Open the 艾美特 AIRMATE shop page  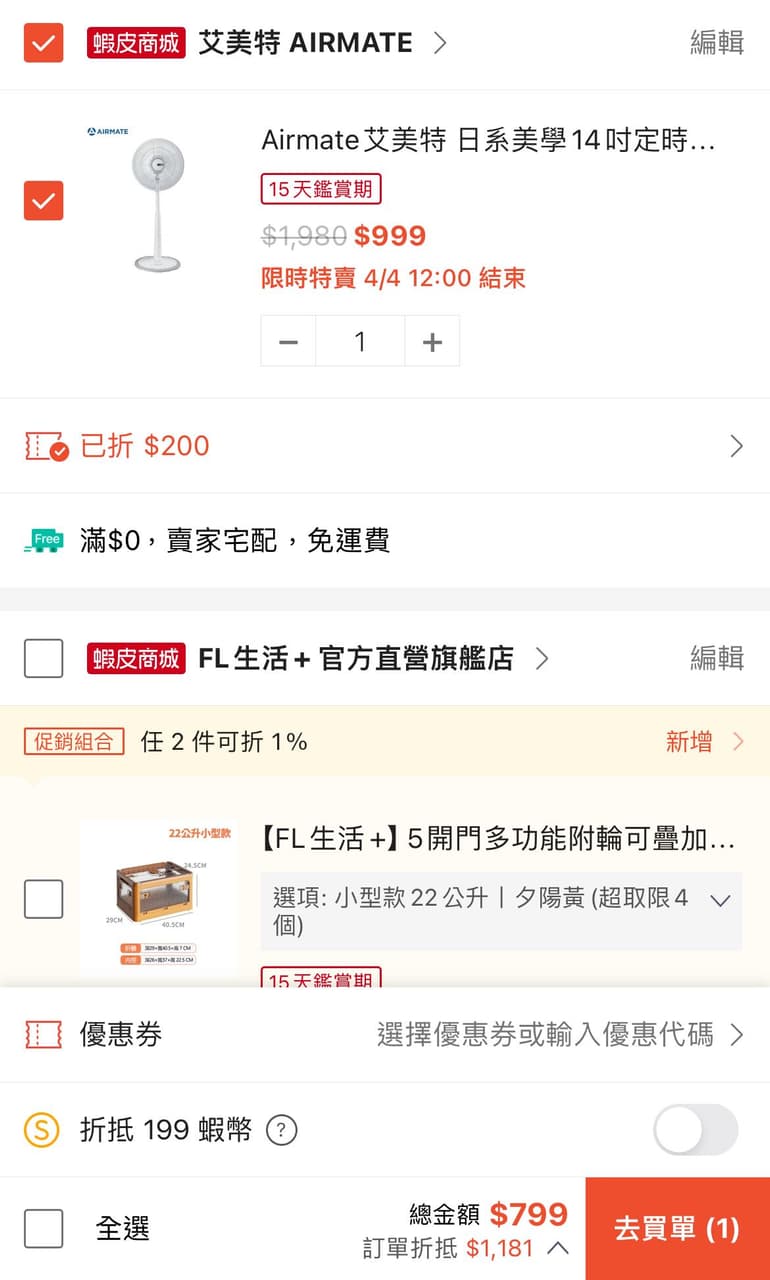[305, 43]
